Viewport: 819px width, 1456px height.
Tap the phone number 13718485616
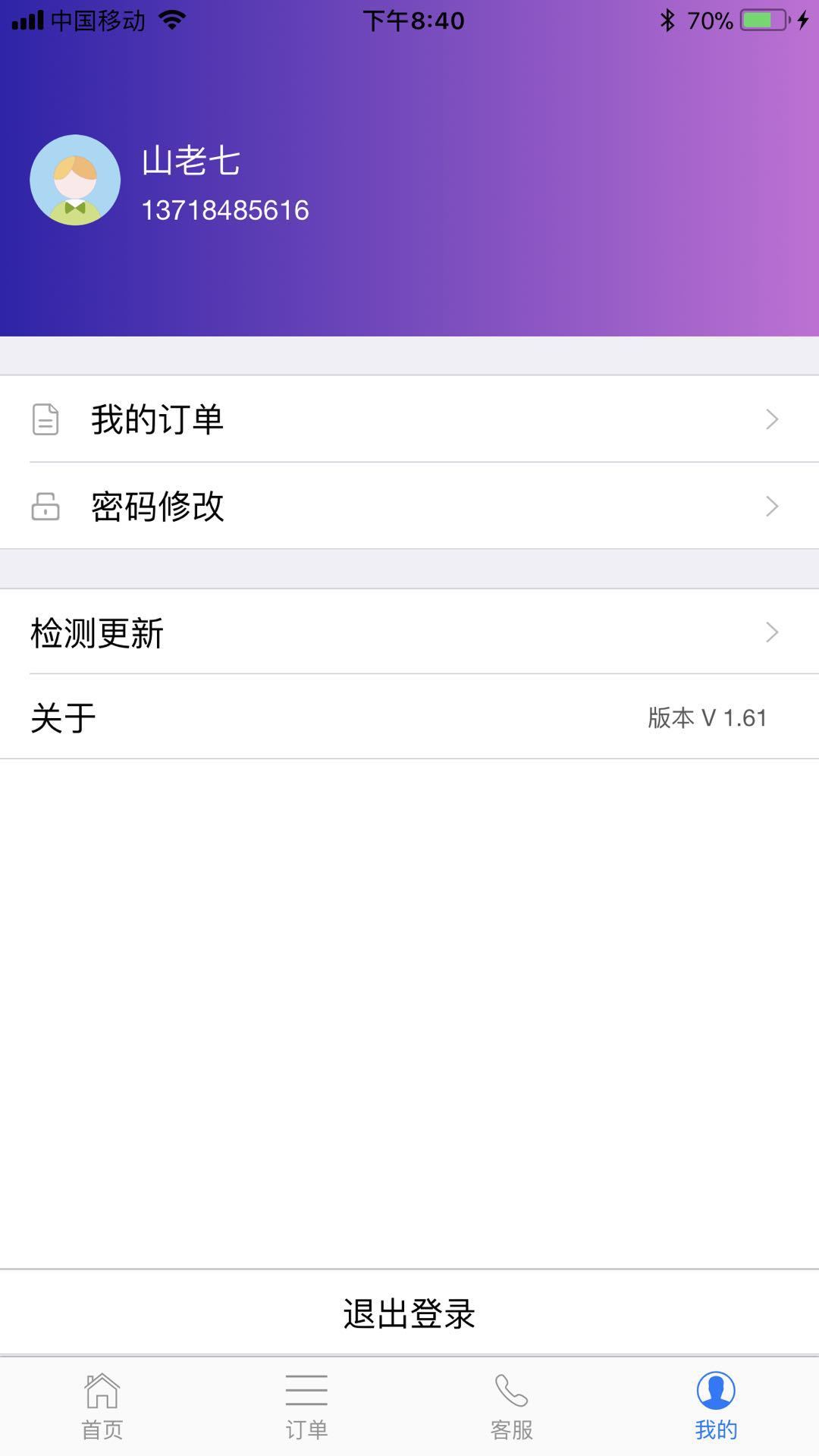point(225,211)
